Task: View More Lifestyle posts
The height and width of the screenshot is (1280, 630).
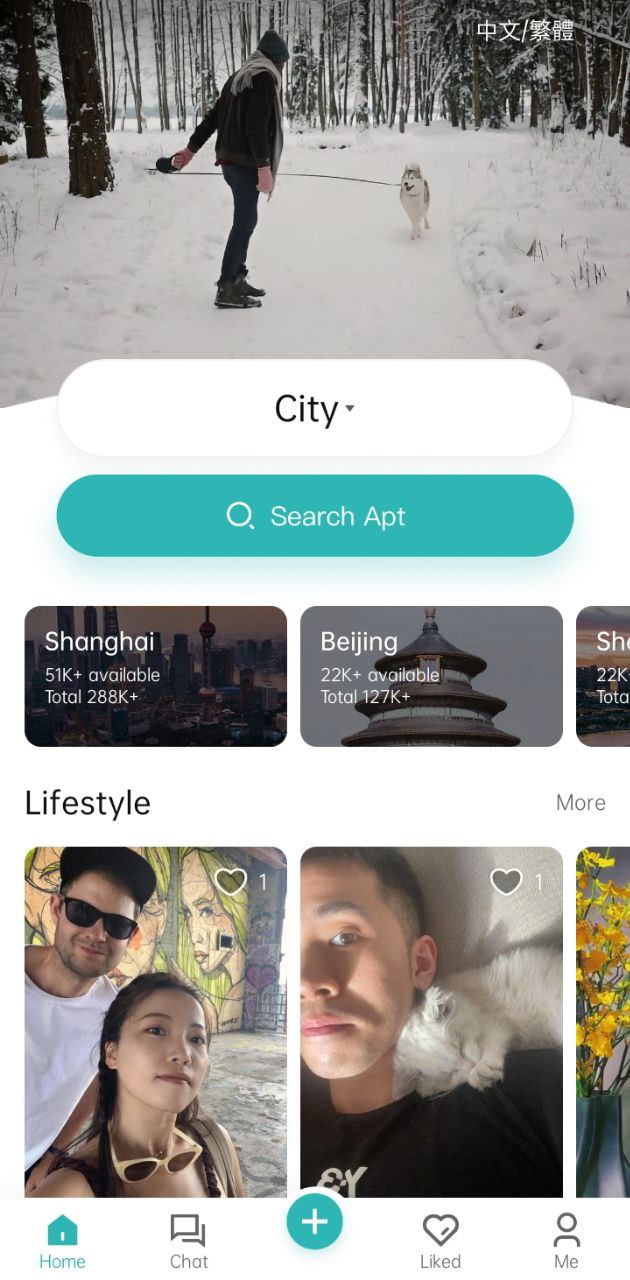Action: (580, 803)
